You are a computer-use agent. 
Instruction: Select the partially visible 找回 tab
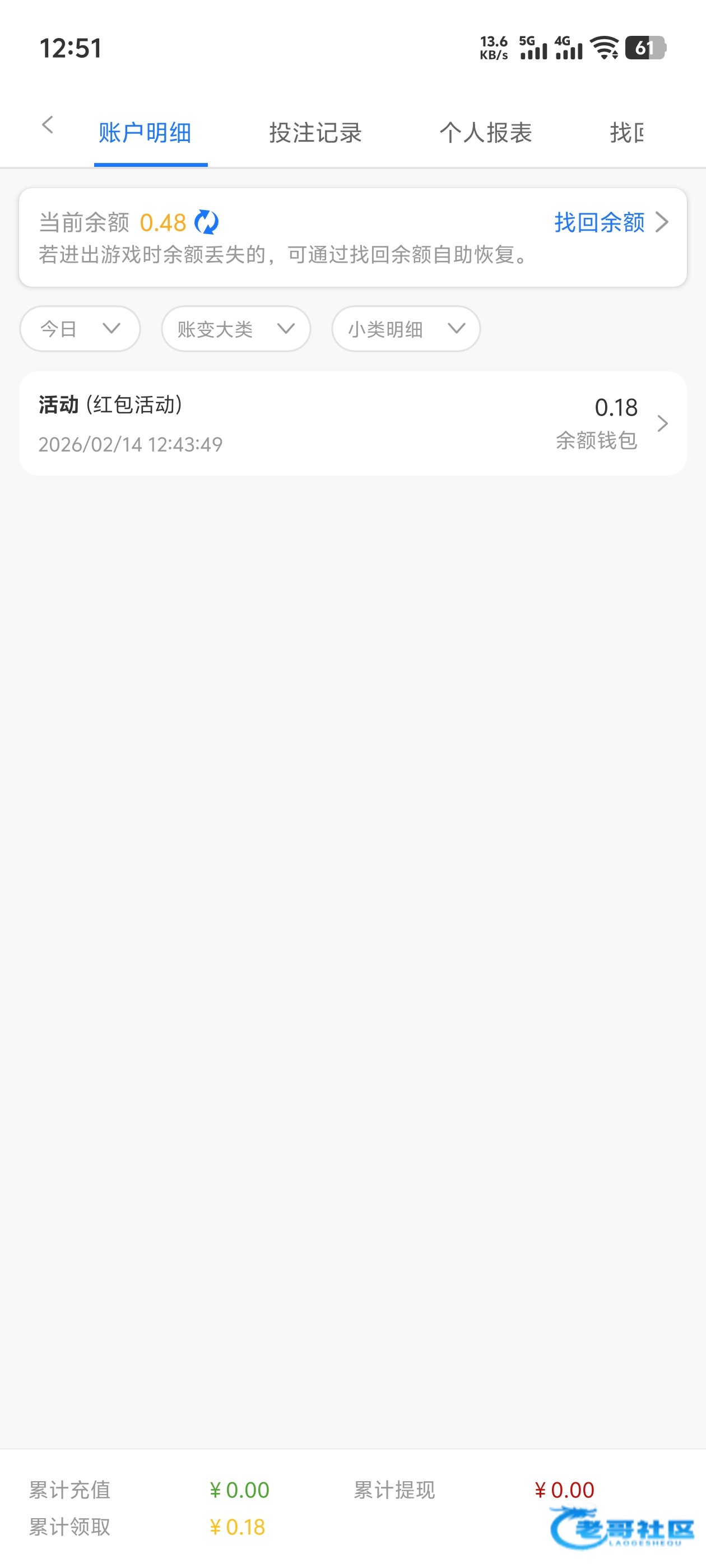pyautogui.click(x=627, y=133)
